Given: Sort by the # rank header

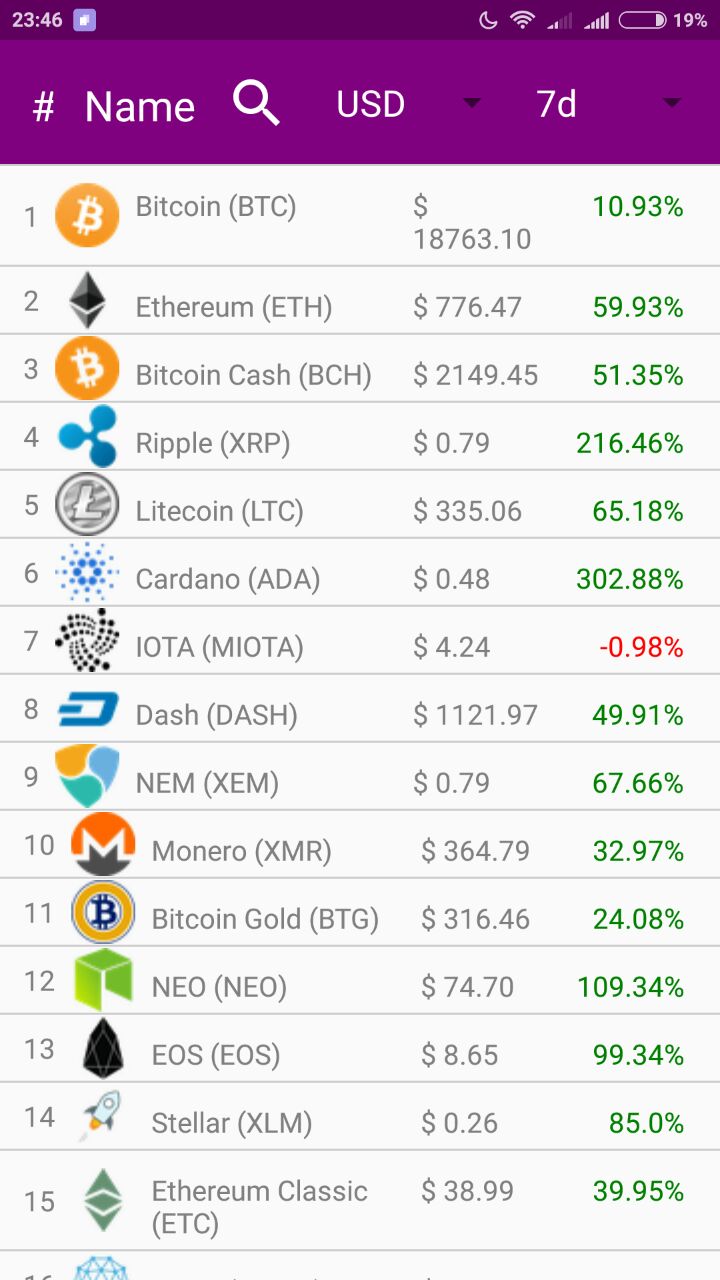Looking at the screenshot, I should coord(43,106).
